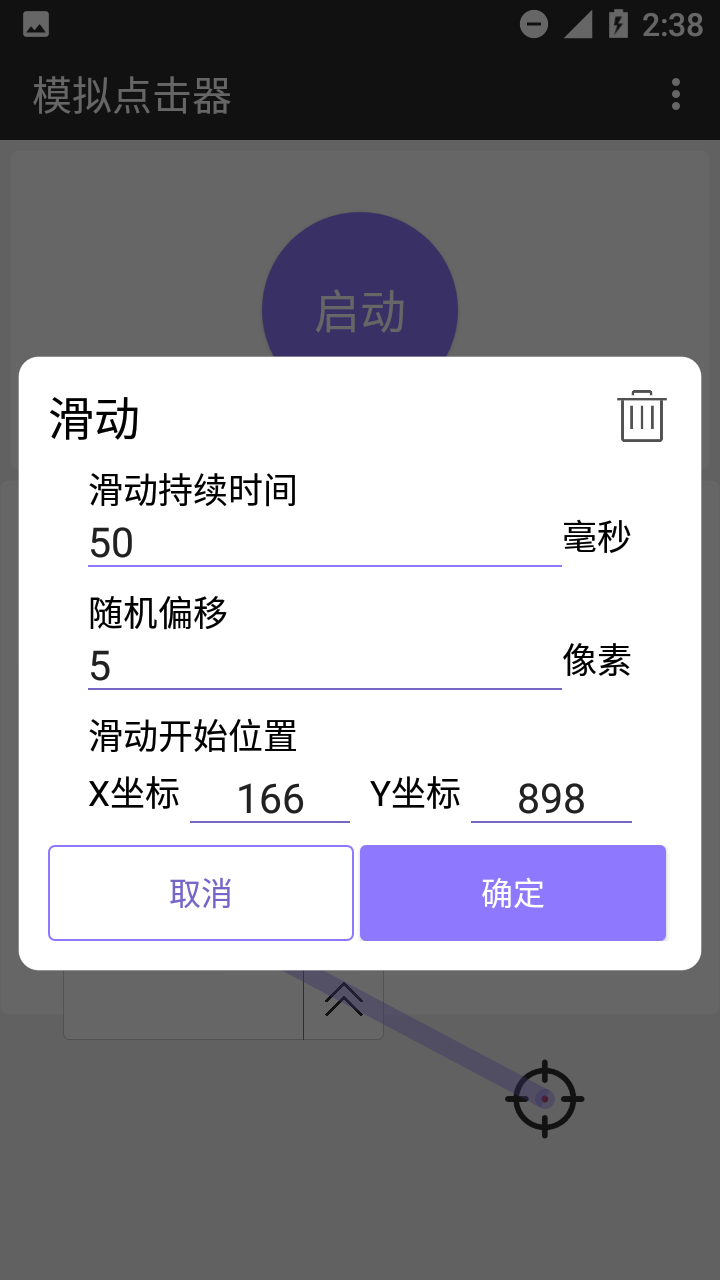
Task: Click the crosshair target marker
Action: (x=545, y=1097)
